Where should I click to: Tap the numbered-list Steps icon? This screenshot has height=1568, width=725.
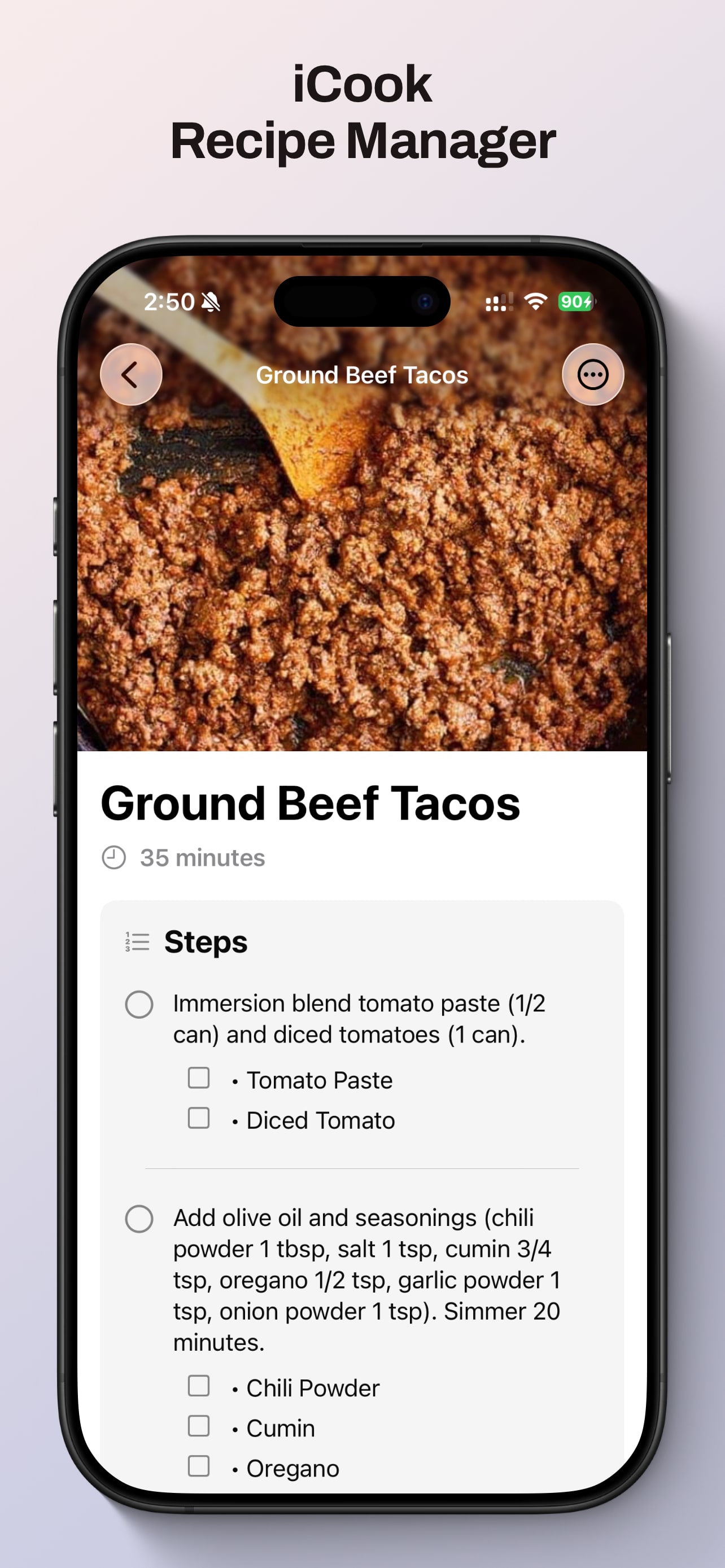pos(135,941)
